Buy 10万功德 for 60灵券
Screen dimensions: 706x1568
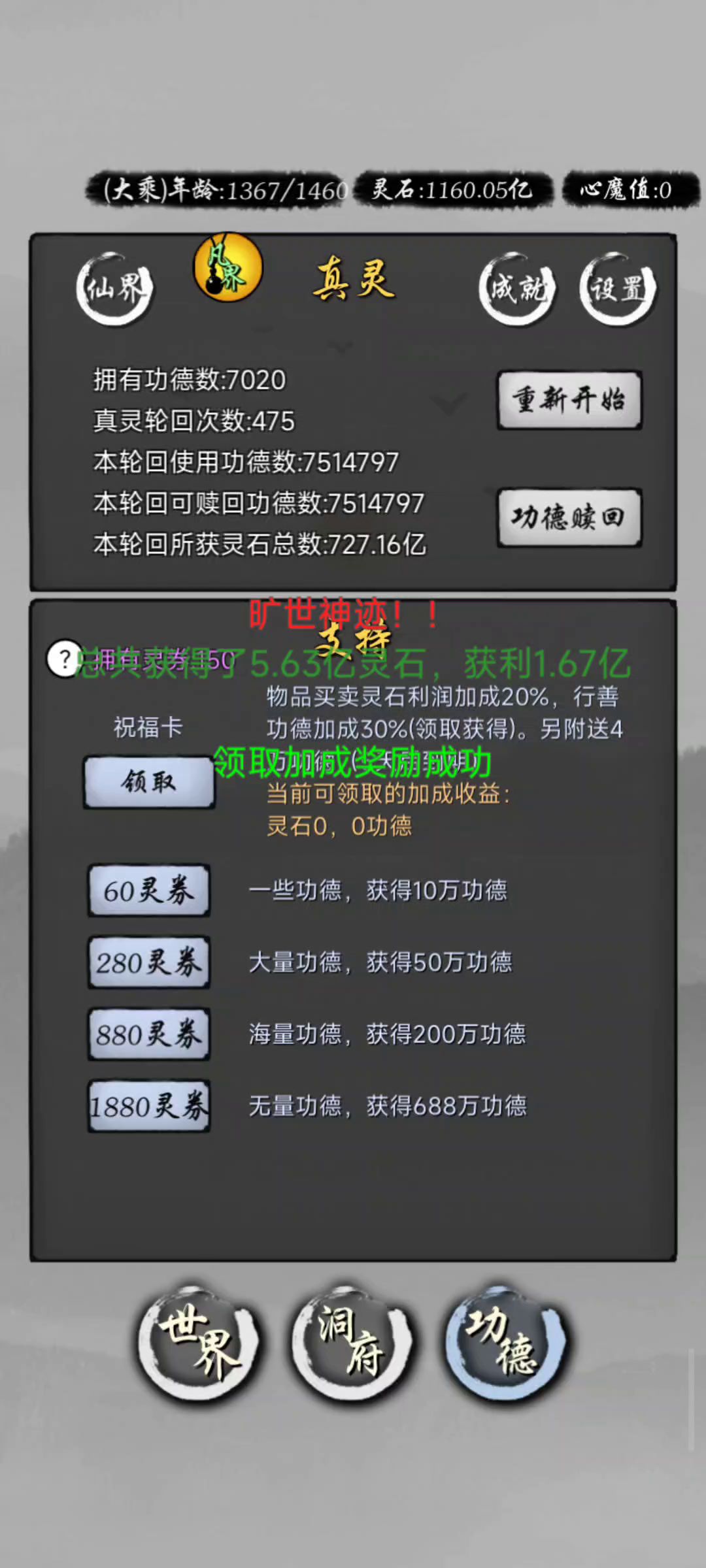(x=149, y=890)
